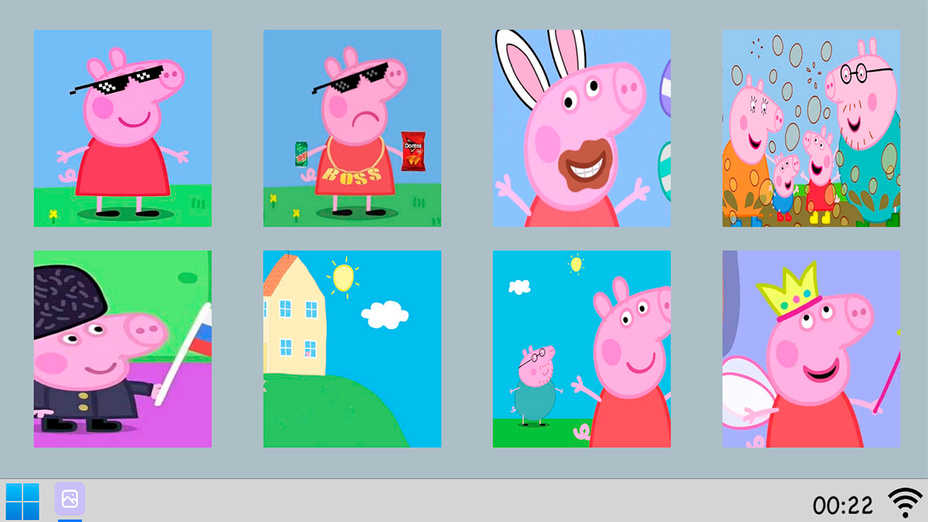The image size is (928, 522).
Task: Open the yellow house on hill picture
Action: [x=352, y=349]
